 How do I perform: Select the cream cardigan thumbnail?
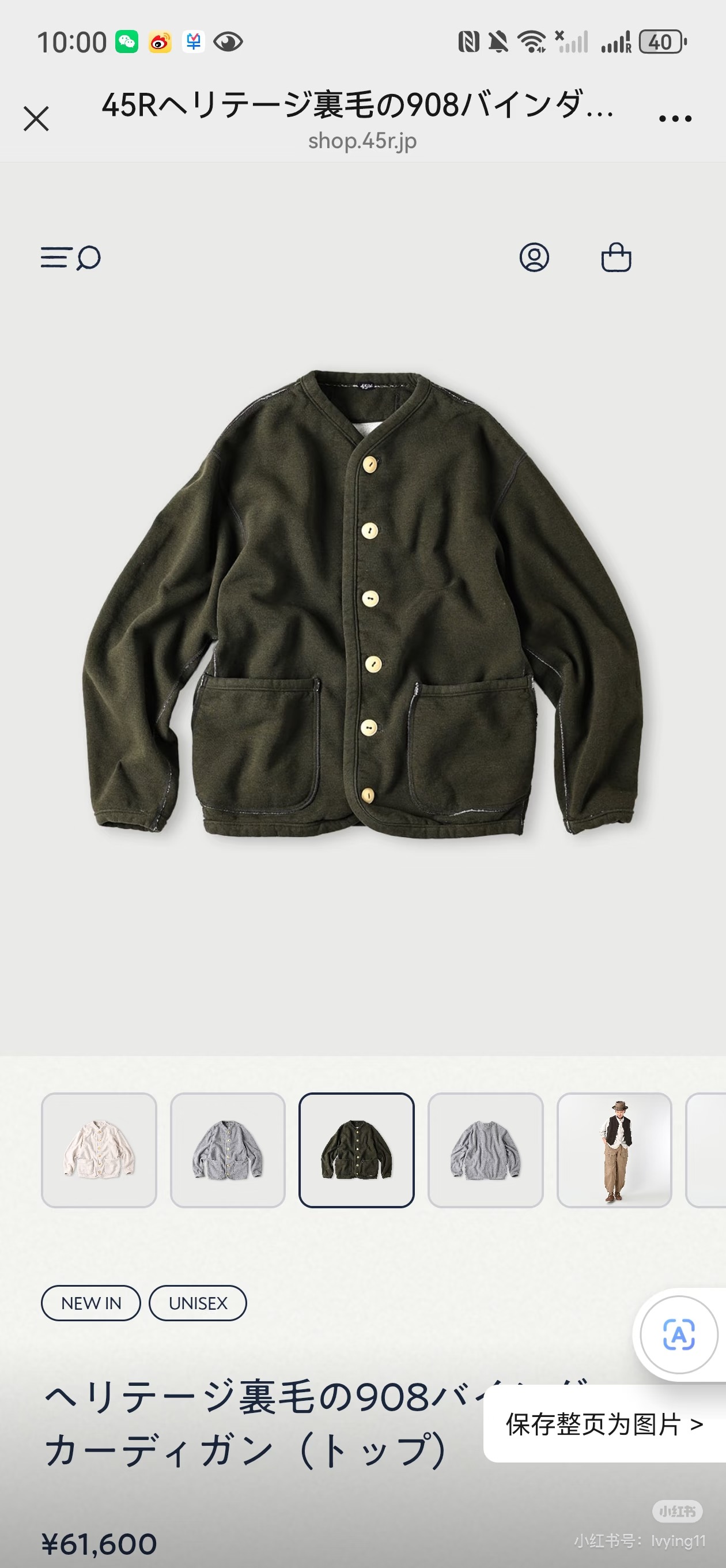[99, 1150]
